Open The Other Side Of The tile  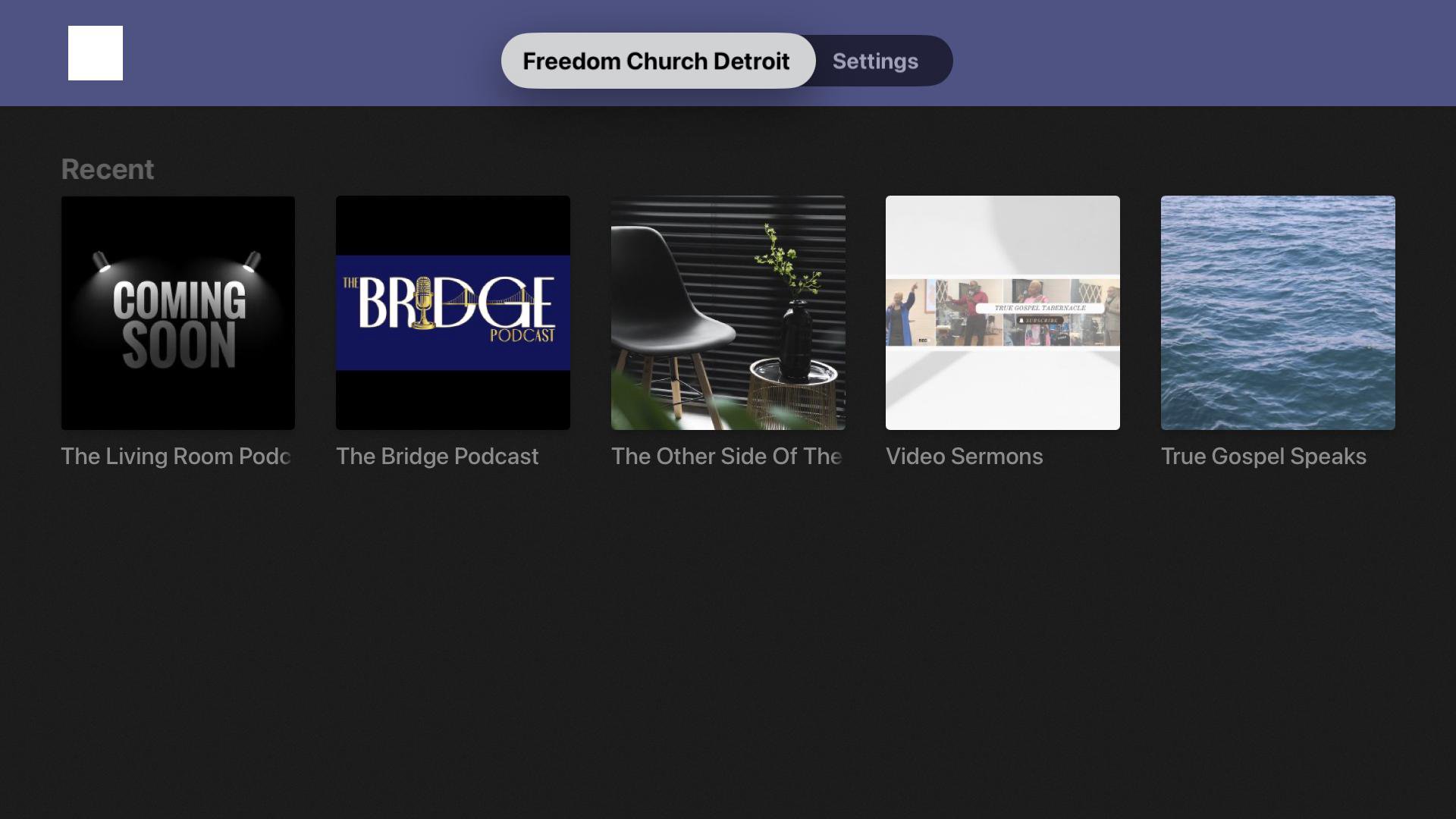[728, 313]
